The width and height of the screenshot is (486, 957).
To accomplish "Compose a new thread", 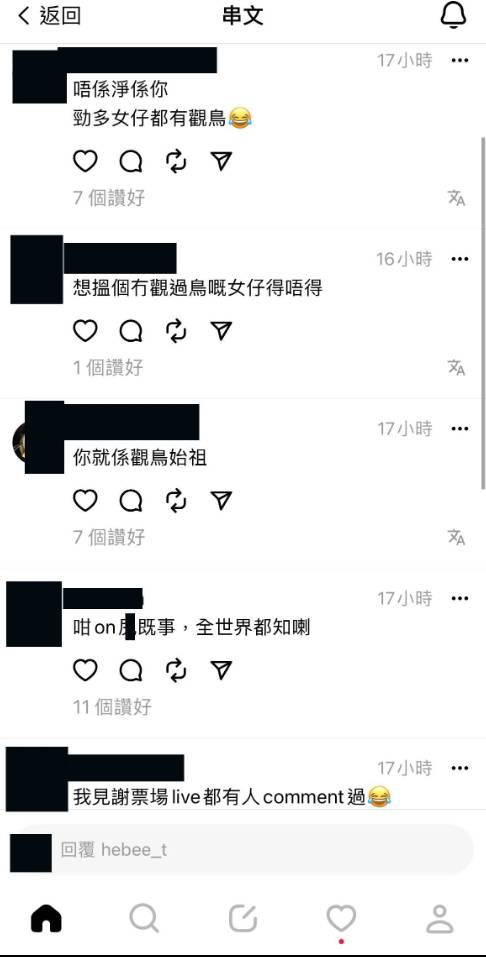I will (x=242, y=918).
